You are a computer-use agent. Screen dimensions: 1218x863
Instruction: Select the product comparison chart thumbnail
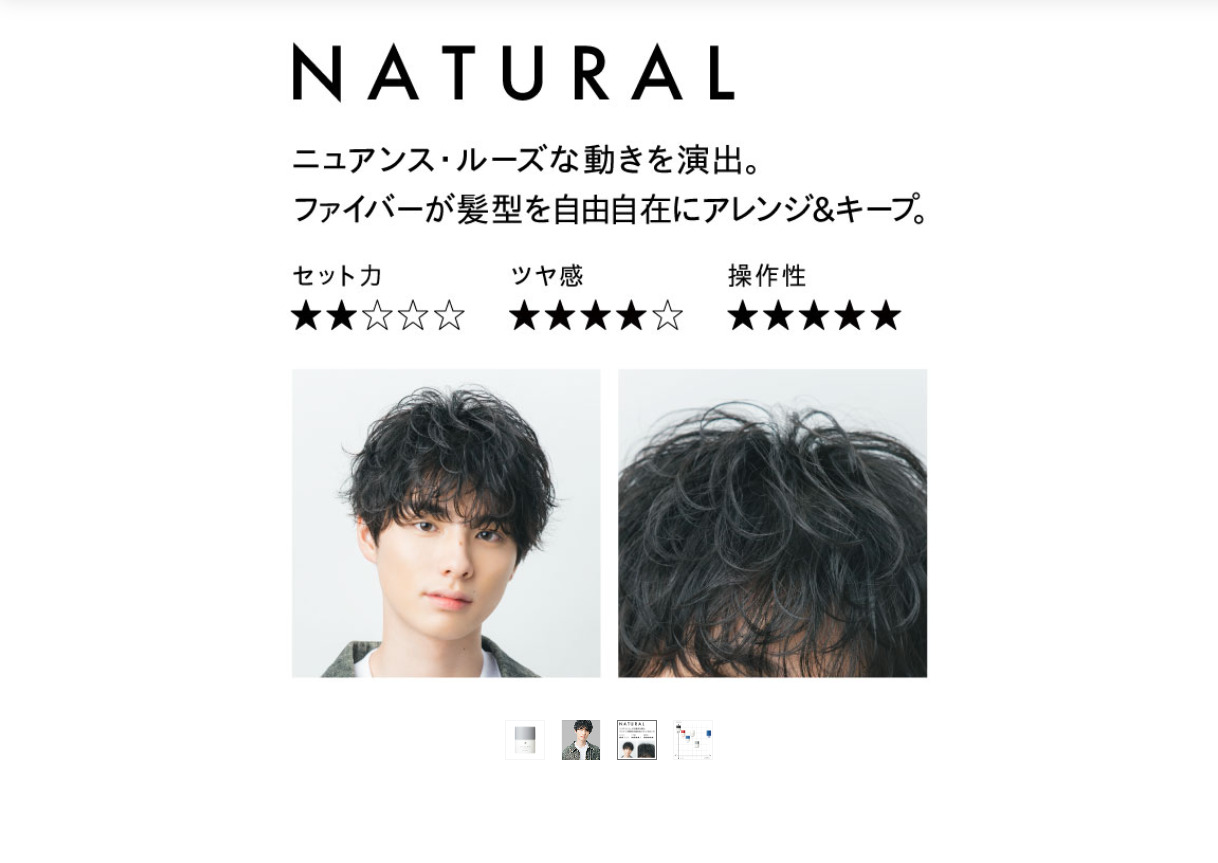693,740
